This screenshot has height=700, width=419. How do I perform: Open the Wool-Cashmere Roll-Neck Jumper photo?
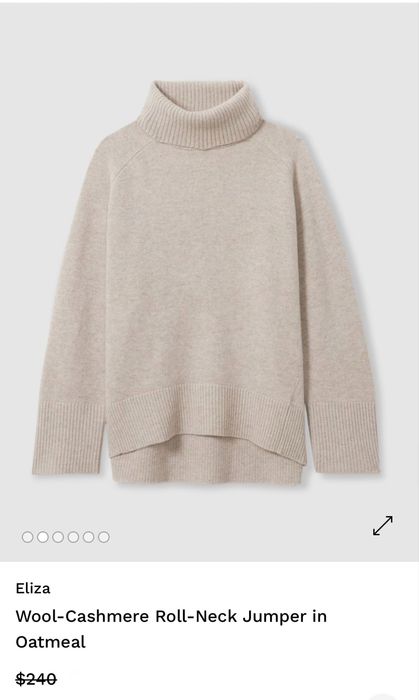coord(206,282)
